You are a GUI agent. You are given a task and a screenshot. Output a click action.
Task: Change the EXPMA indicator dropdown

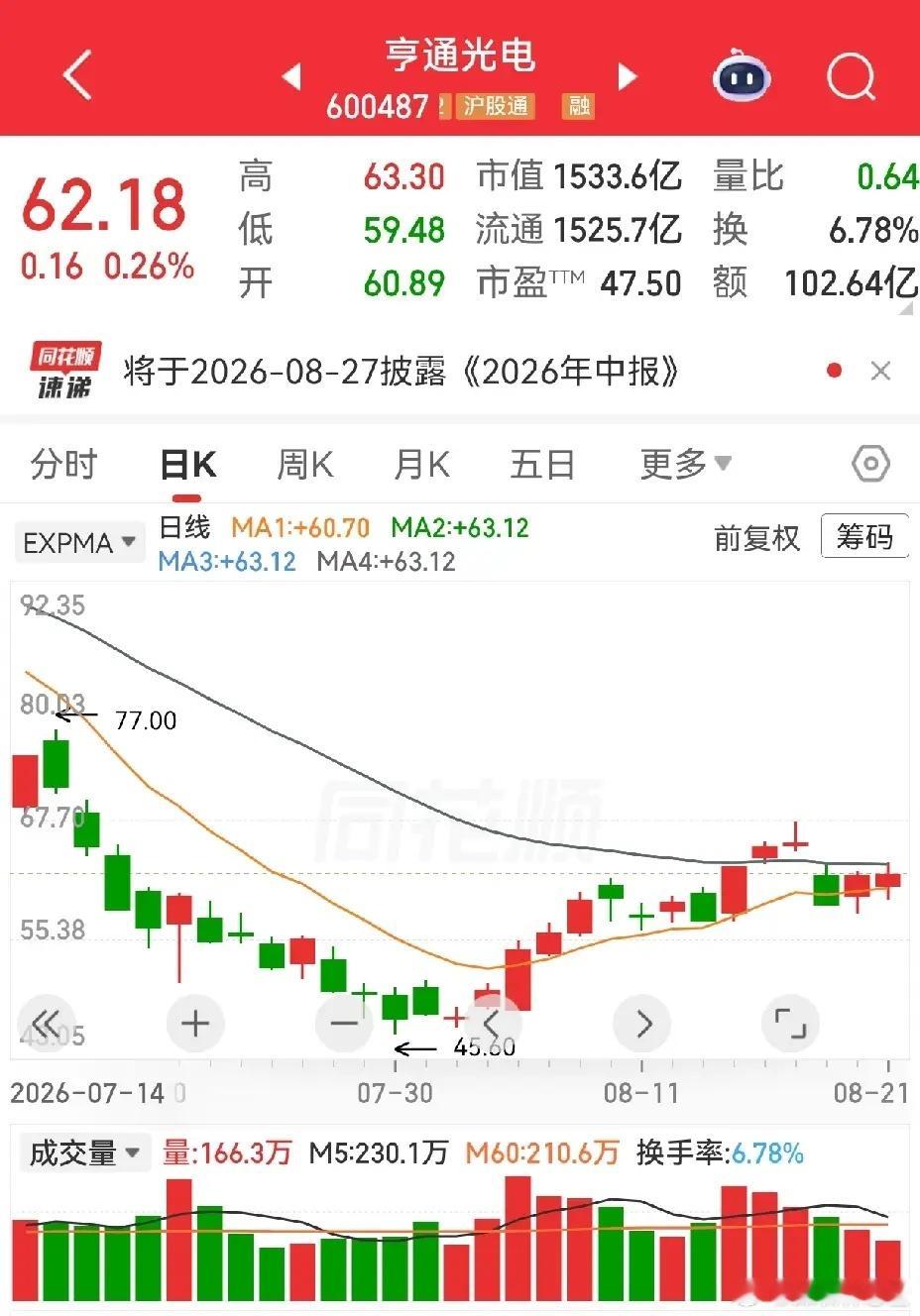78,542
